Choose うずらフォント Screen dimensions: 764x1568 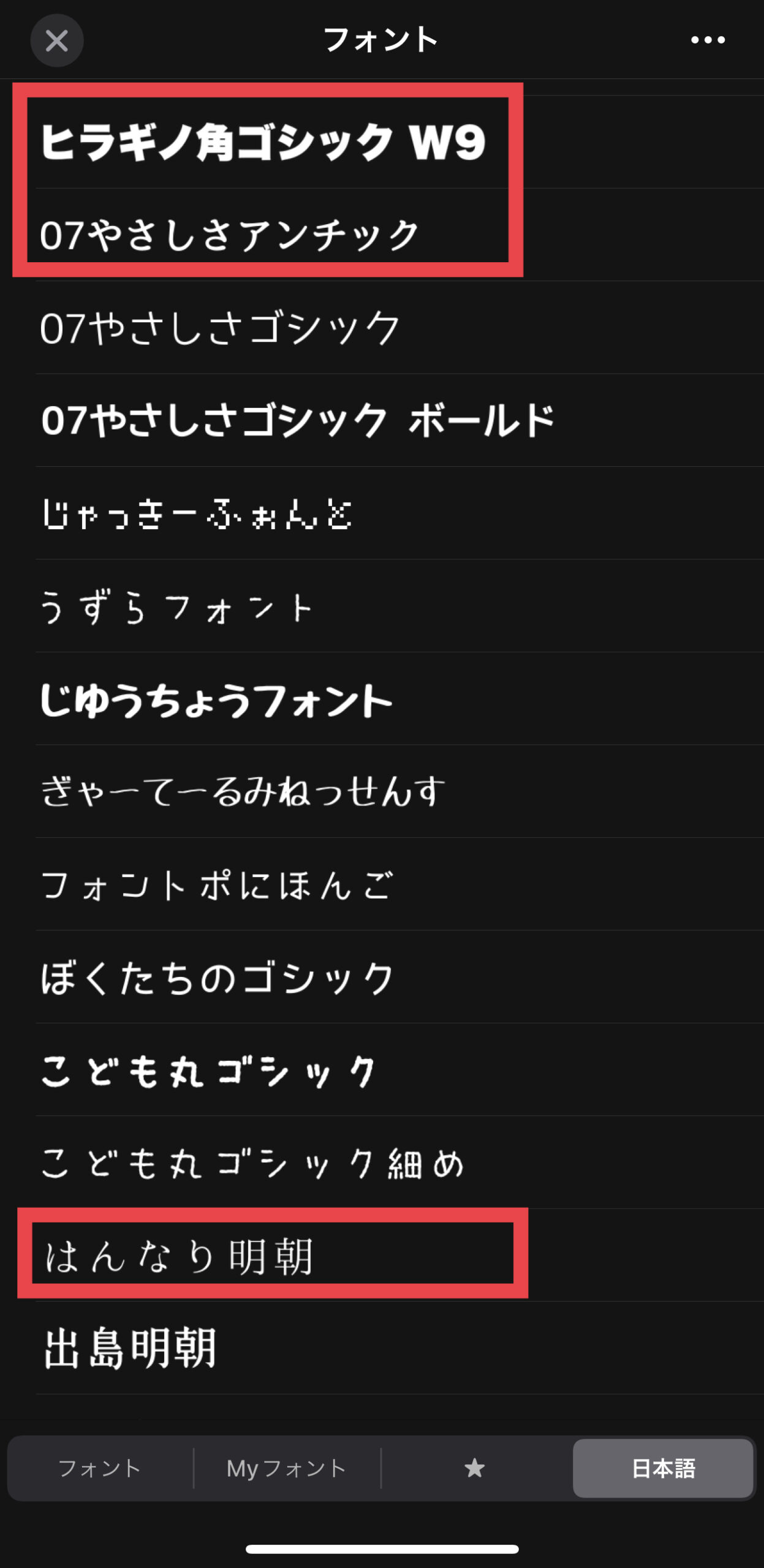178,608
